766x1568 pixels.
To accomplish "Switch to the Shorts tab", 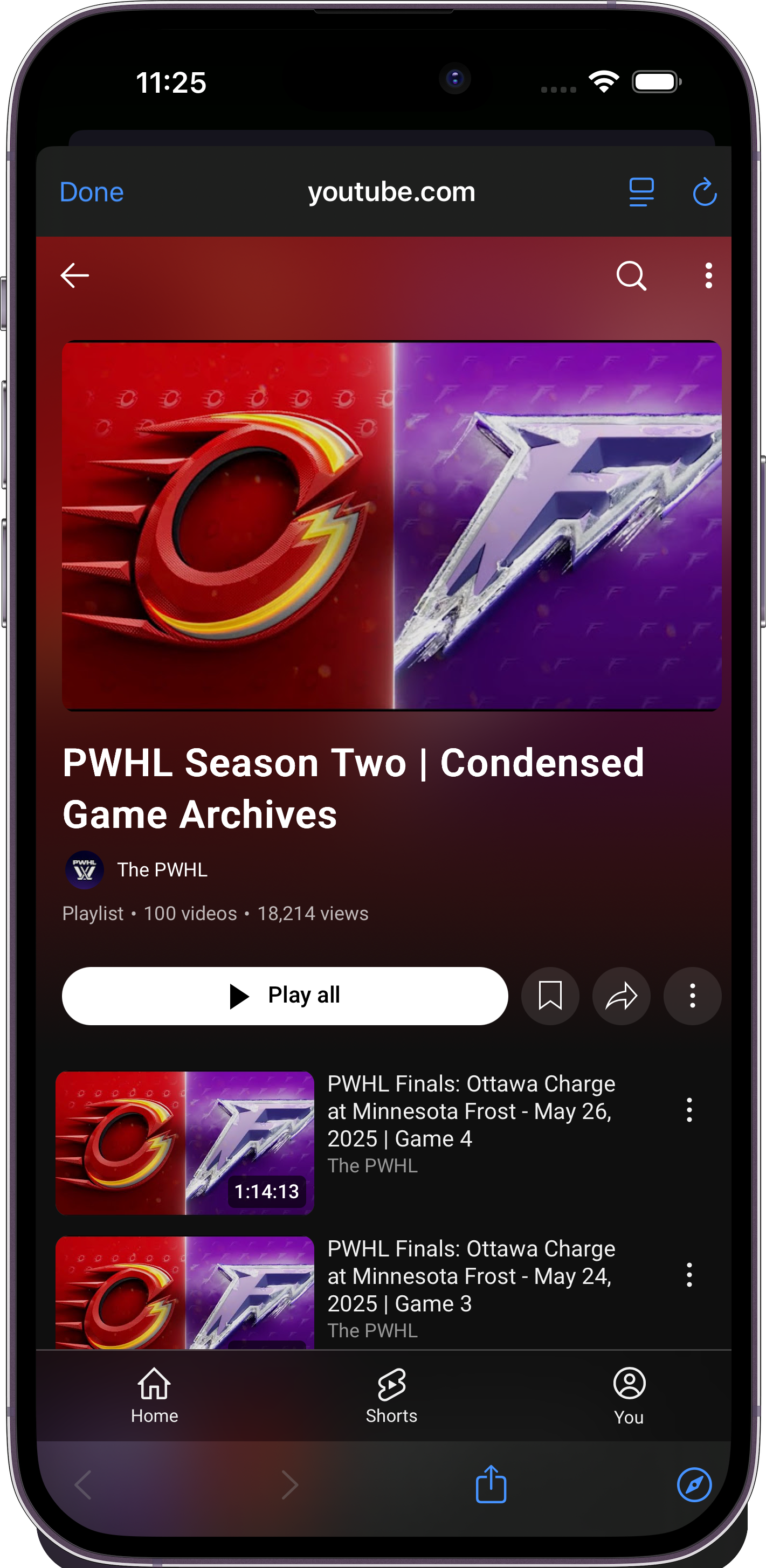I will click(391, 1395).
